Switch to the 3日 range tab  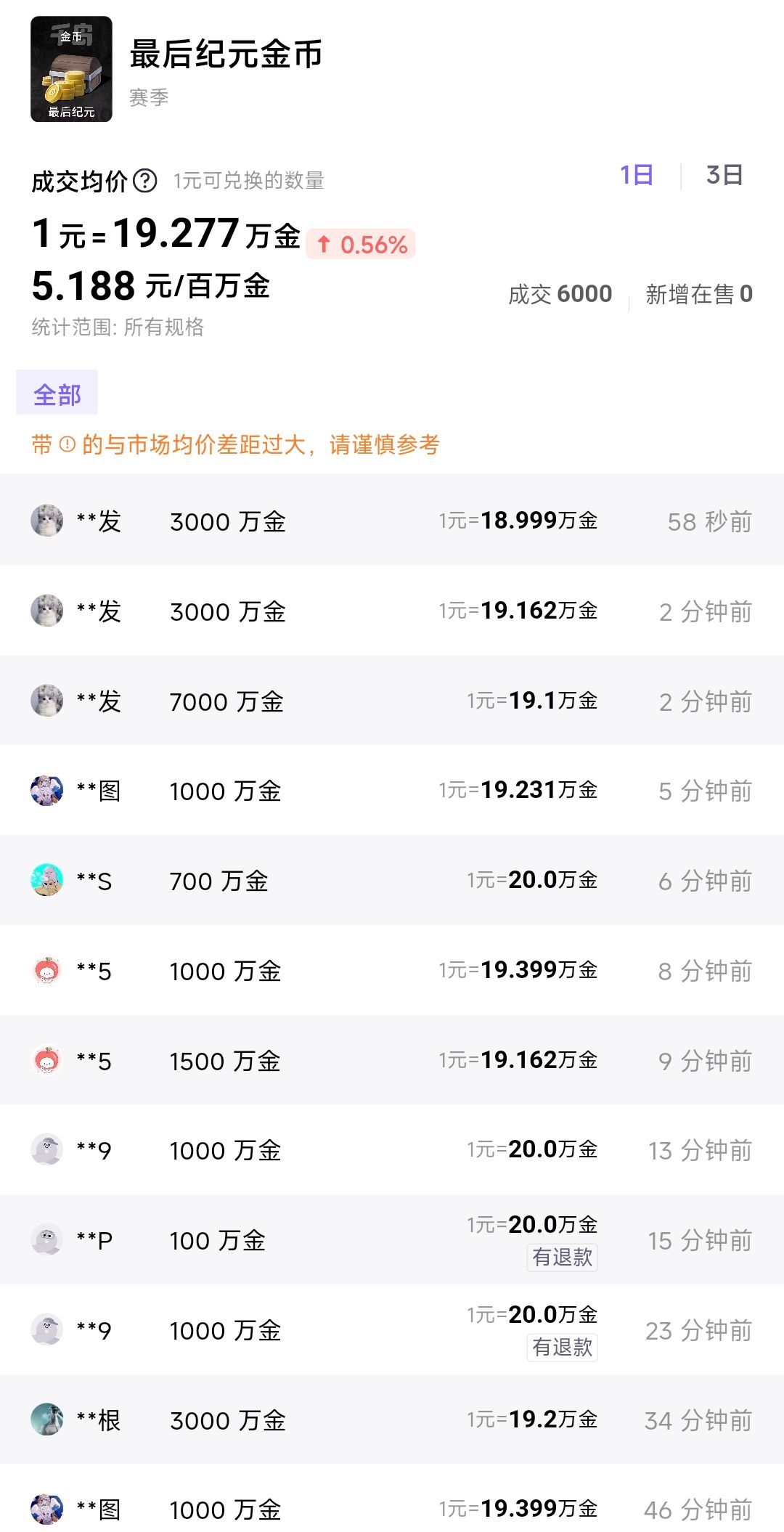coord(724,175)
